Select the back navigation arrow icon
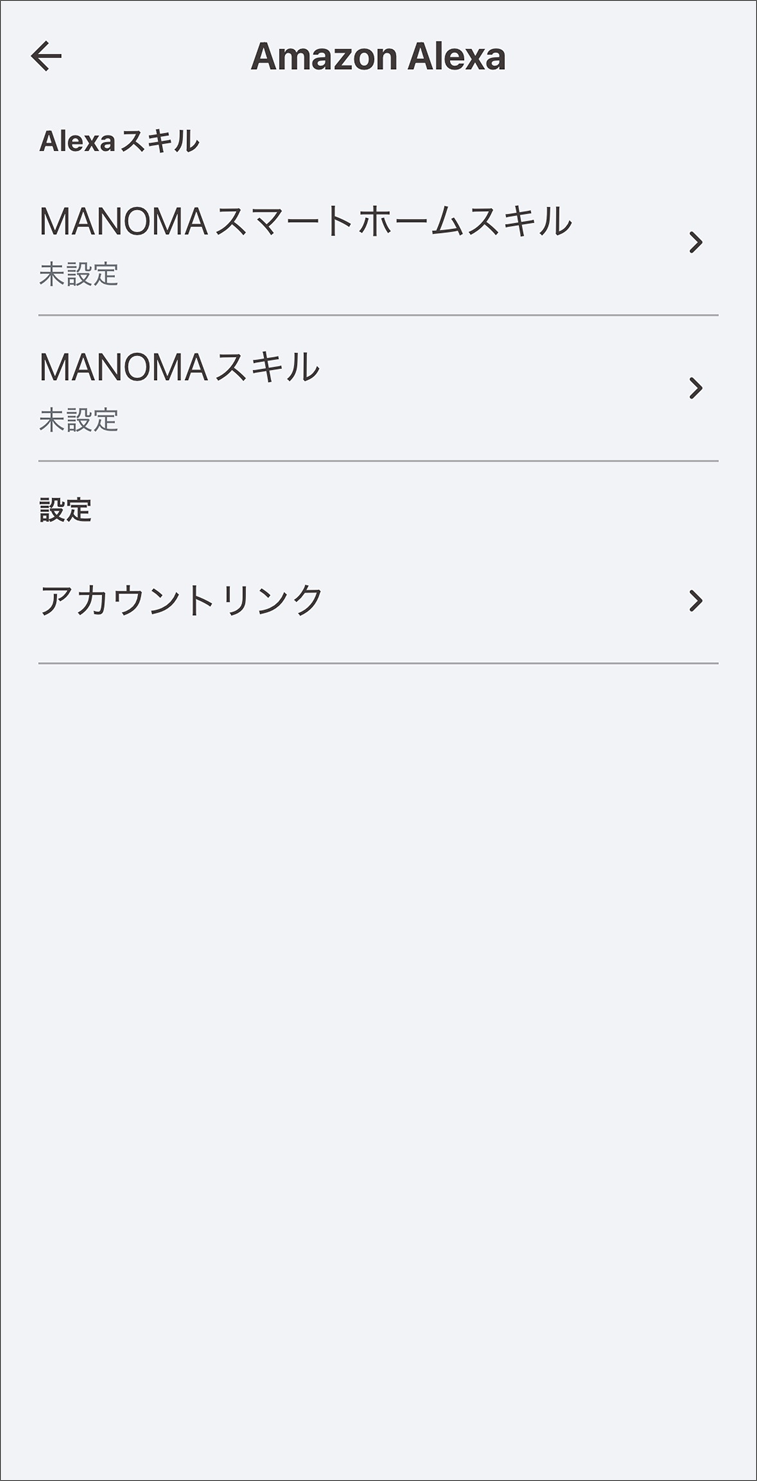Viewport: 757px width, 1481px height. [47, 56]
